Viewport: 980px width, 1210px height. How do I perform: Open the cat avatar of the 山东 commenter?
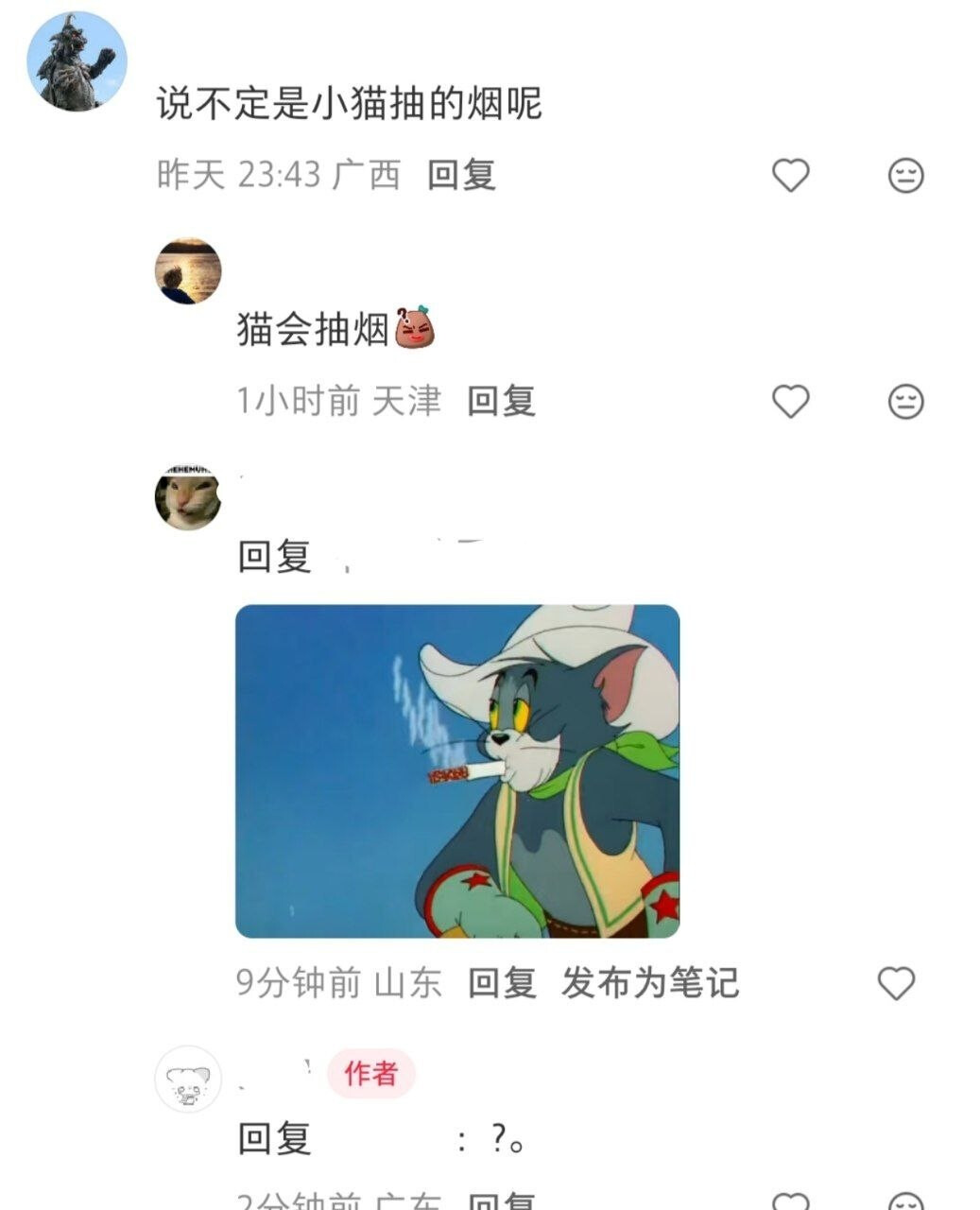point(188,498)
